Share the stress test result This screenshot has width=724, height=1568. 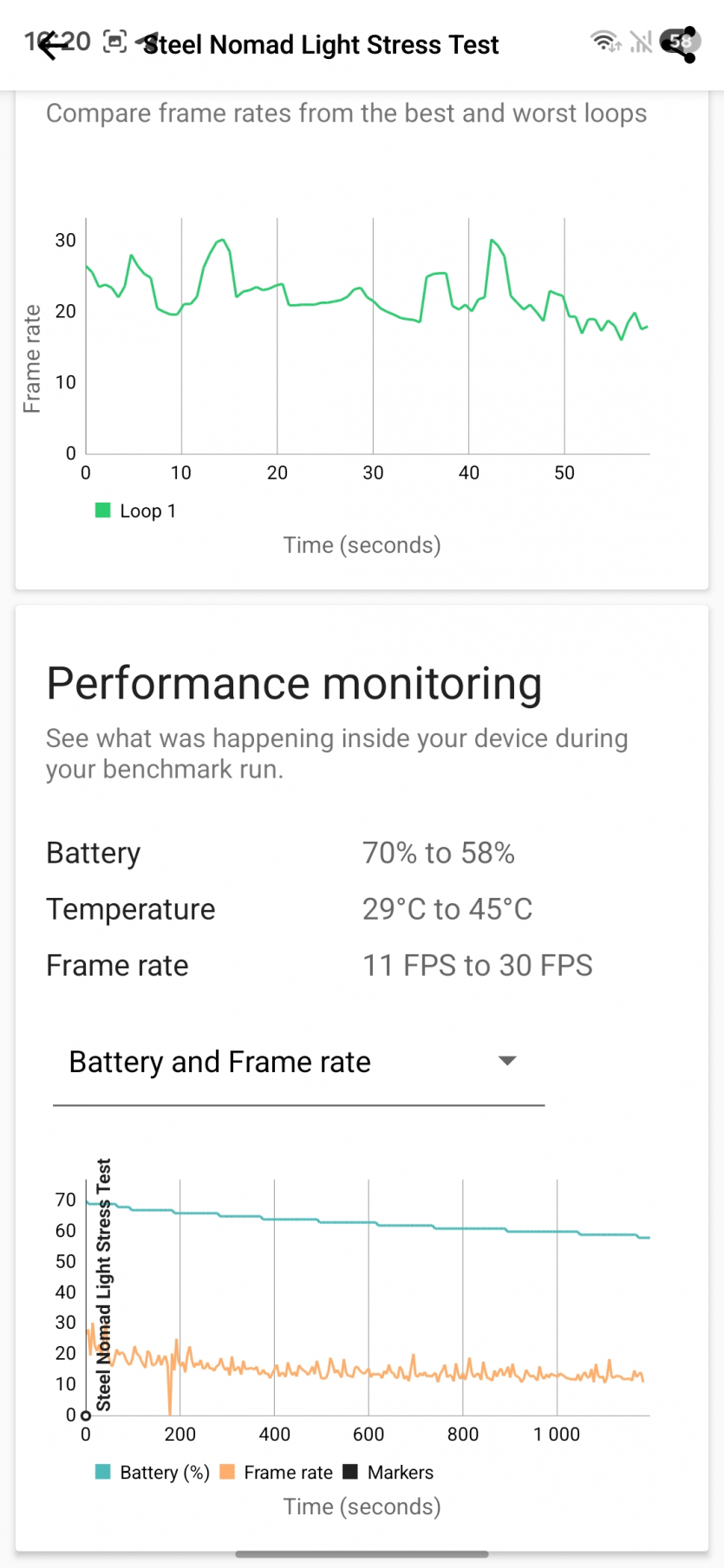tap(679, 45)
